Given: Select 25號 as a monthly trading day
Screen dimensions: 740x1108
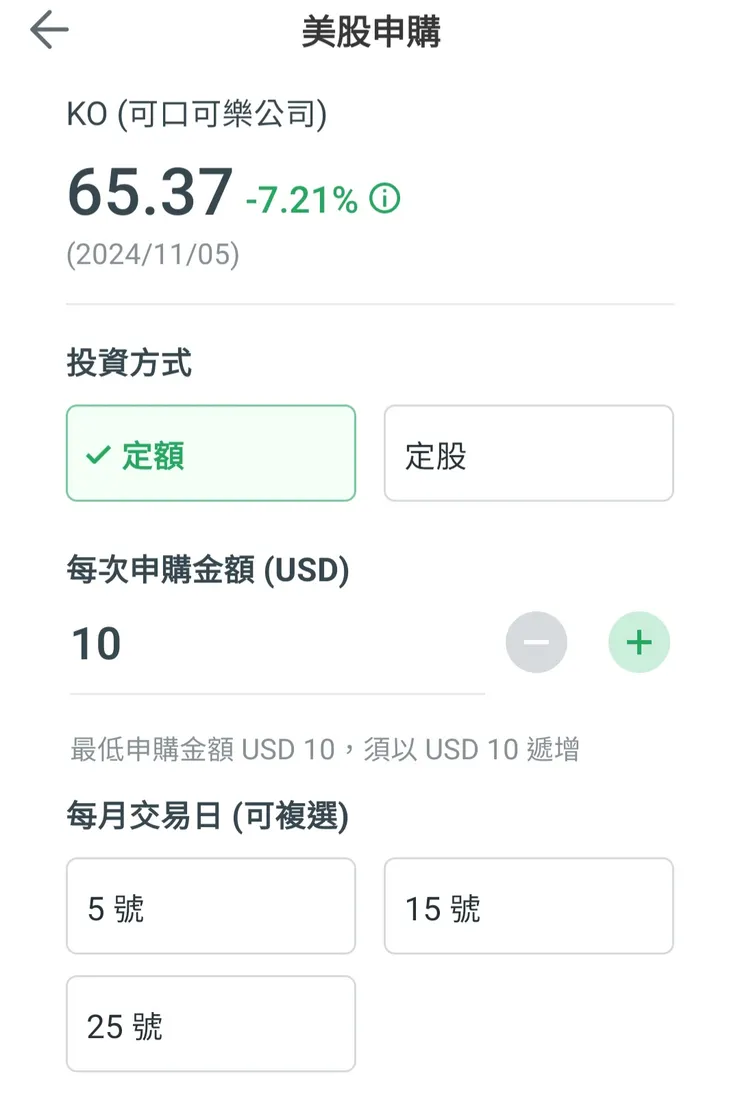Looking at the screenshot, I should [210, 1024].
